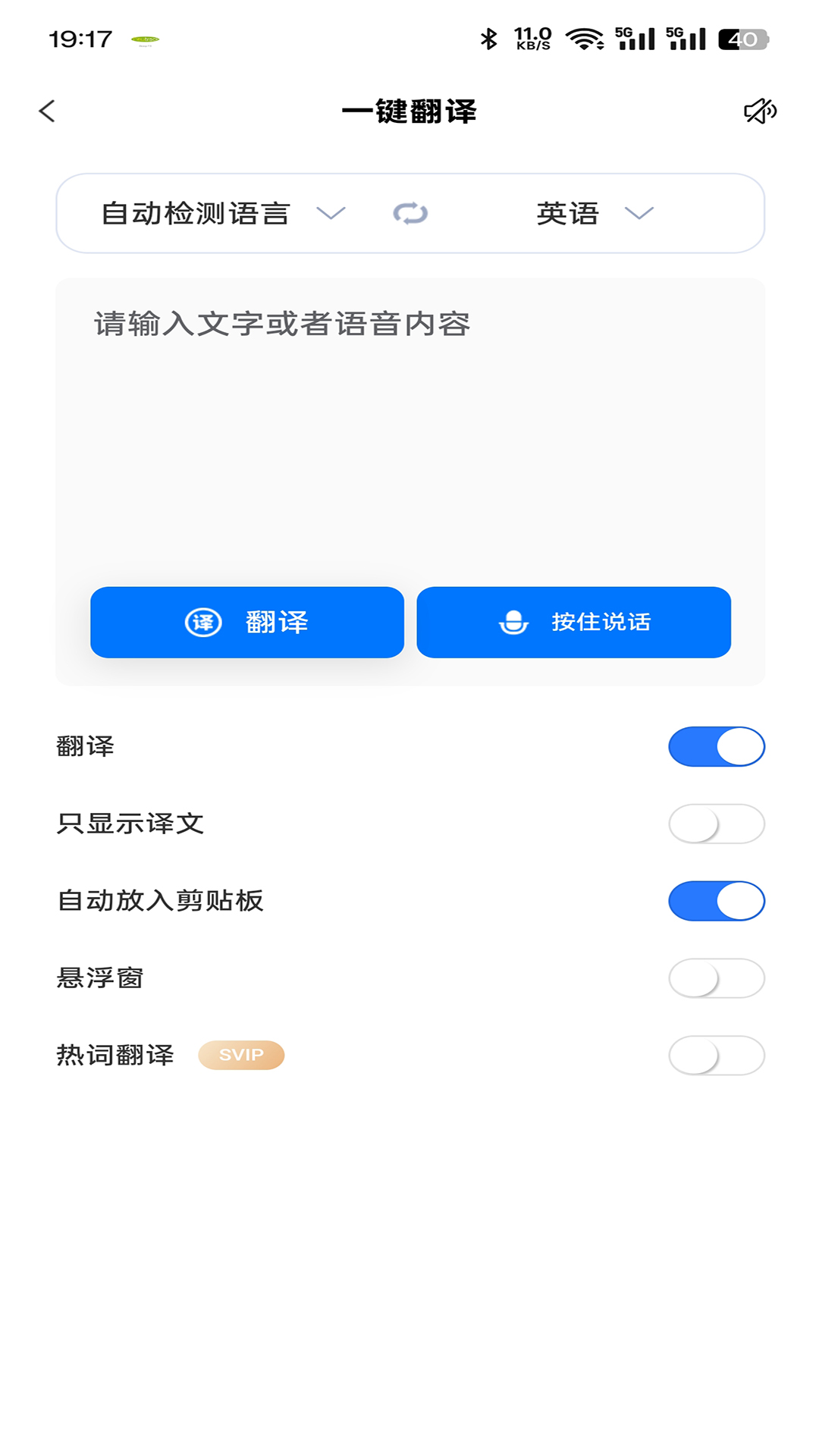Image resolution: width=819 pixels, height=1456 pixels.
Task: Disable the 翻译 toggle
Action: [x=716, y=746]
